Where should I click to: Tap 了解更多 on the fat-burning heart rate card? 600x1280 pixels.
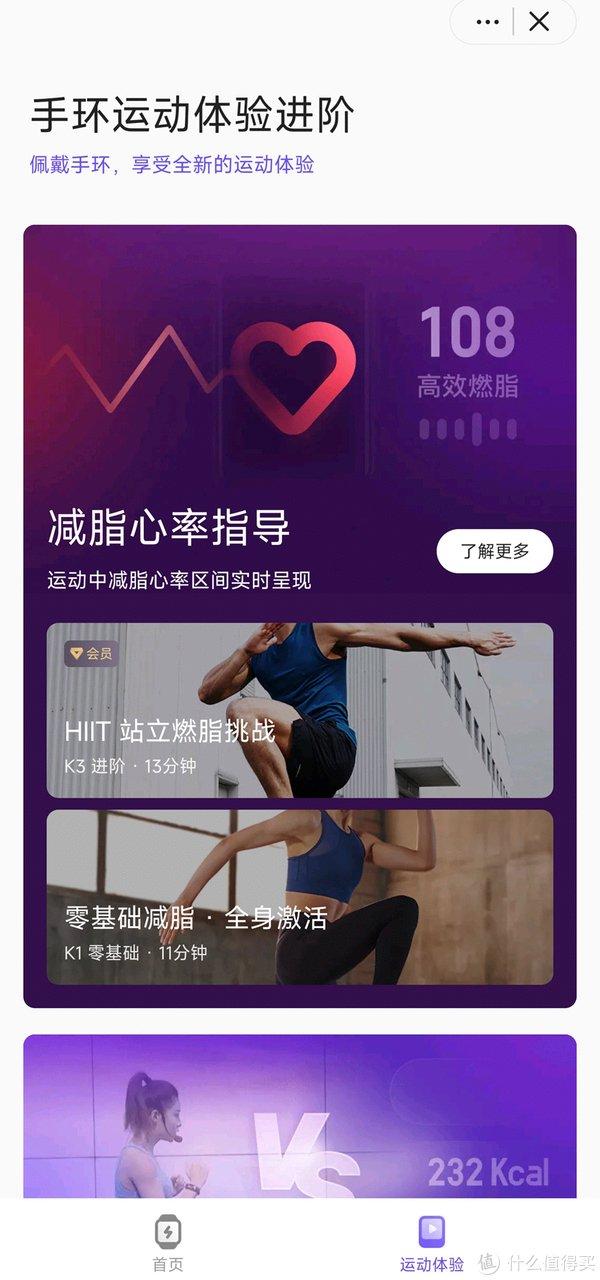tap(494, 551)
